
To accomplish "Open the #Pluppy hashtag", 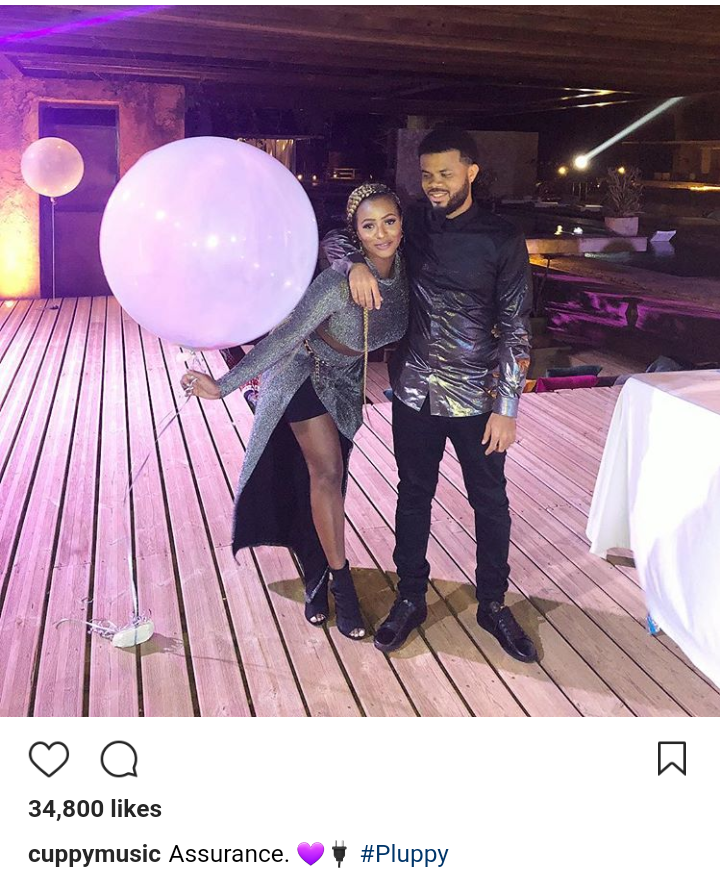I will pos(404,854).
